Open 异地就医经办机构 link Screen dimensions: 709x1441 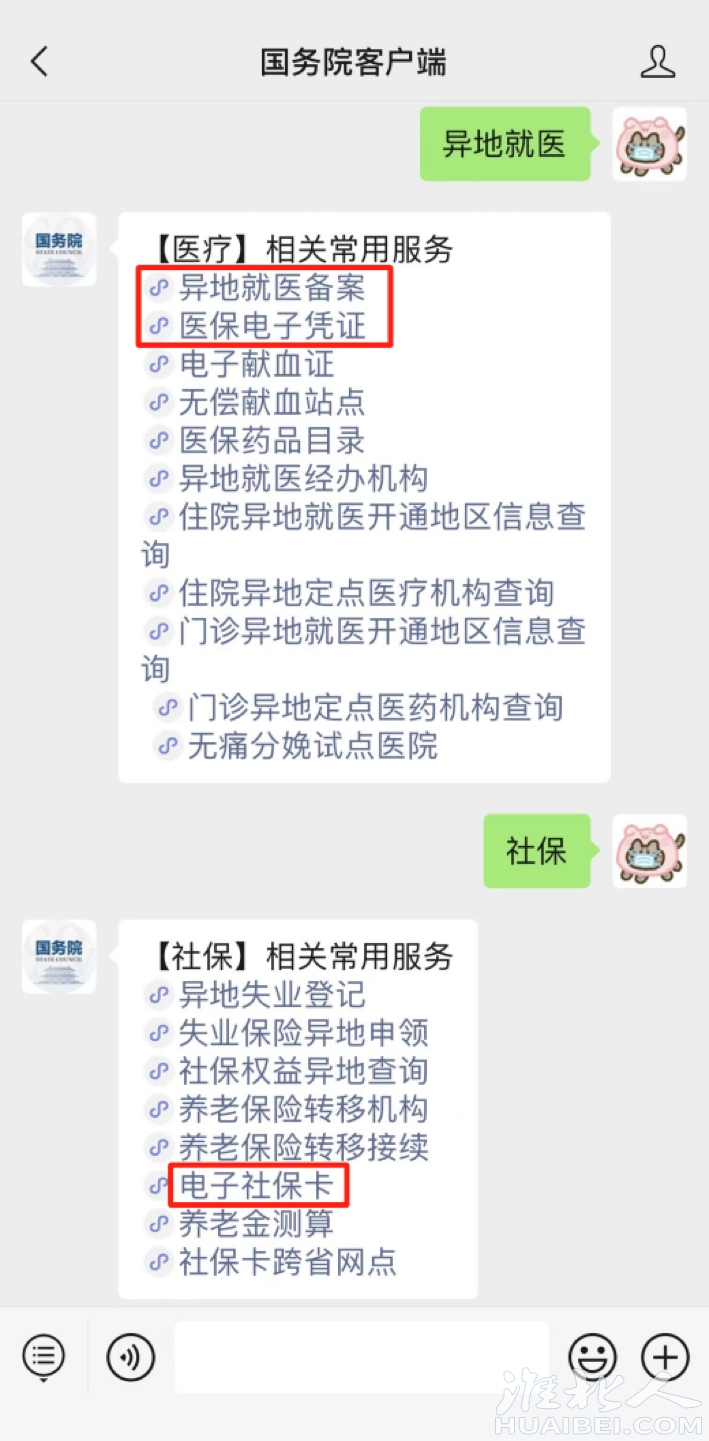(302, 479)
